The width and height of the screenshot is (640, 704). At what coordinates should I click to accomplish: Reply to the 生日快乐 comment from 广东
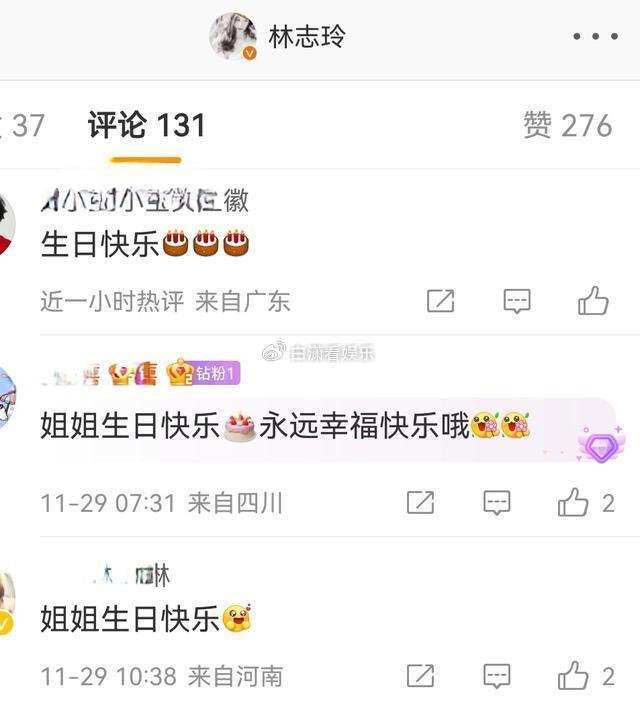pyautogui.click(x=516, y=301)
